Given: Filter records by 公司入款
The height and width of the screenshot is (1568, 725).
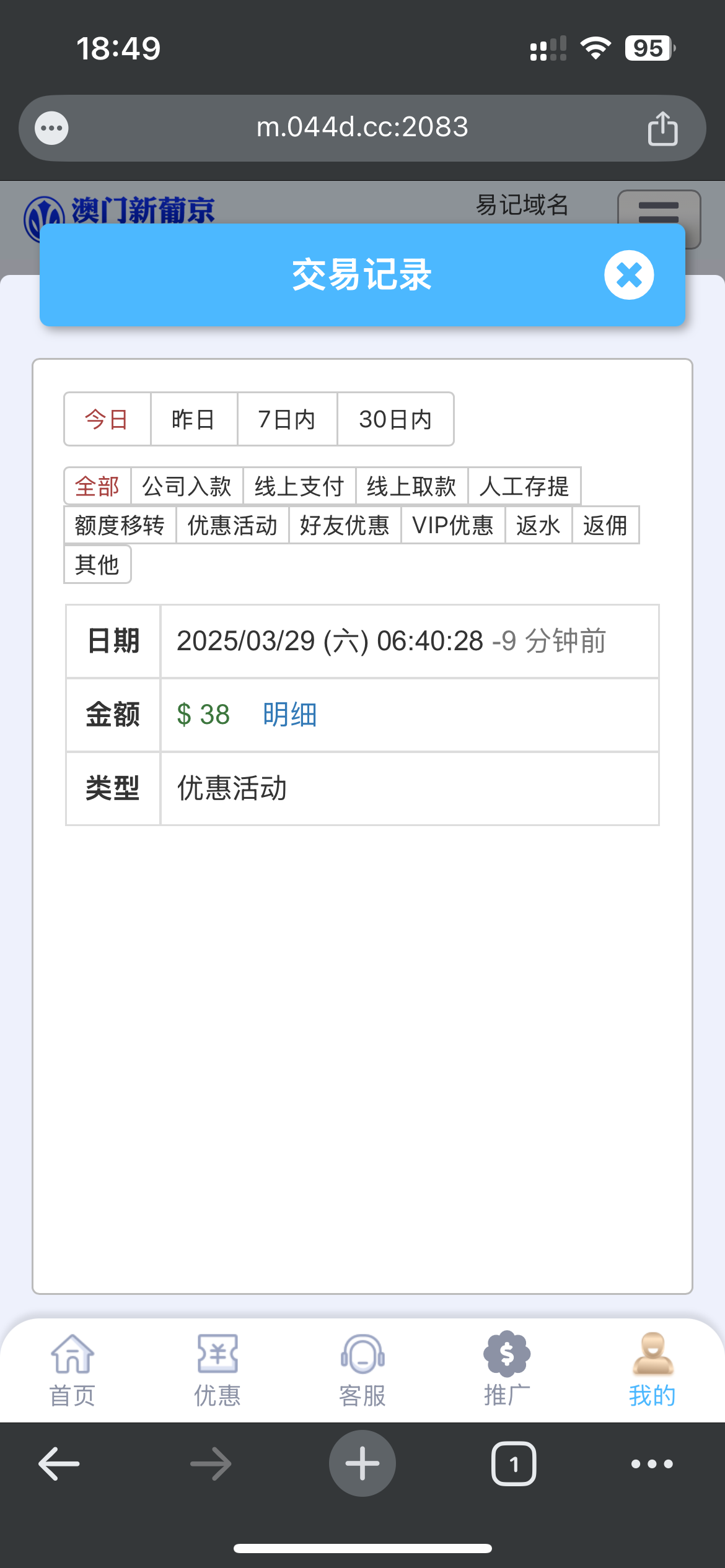Looking at the screenshot, I should coord(187,486).
